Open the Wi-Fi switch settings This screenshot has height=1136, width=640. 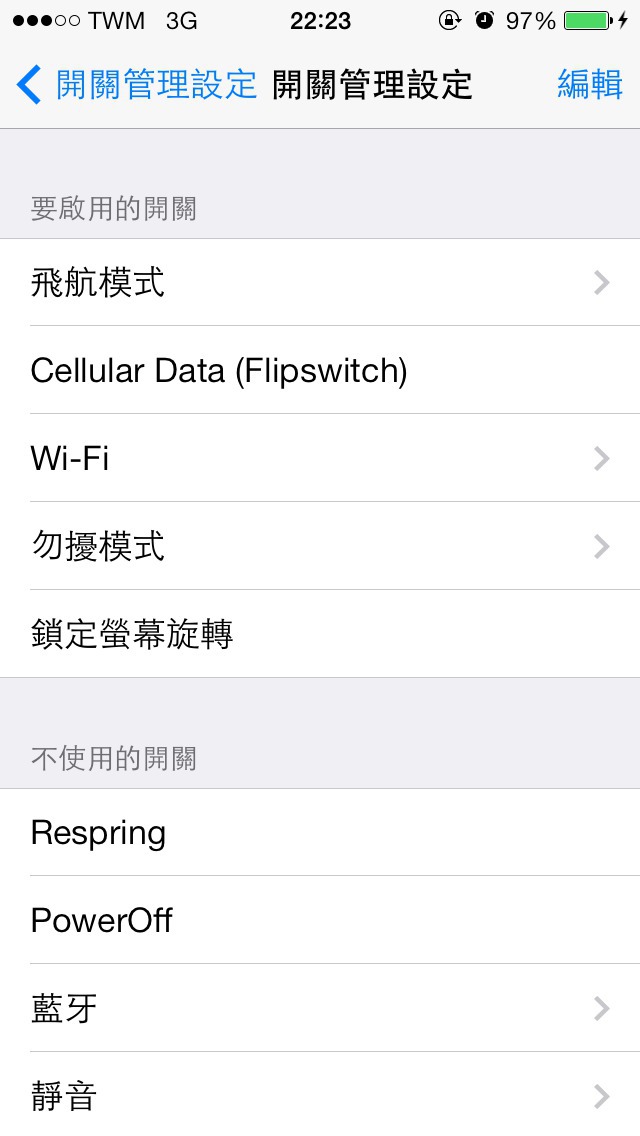(x=320, y=458)
